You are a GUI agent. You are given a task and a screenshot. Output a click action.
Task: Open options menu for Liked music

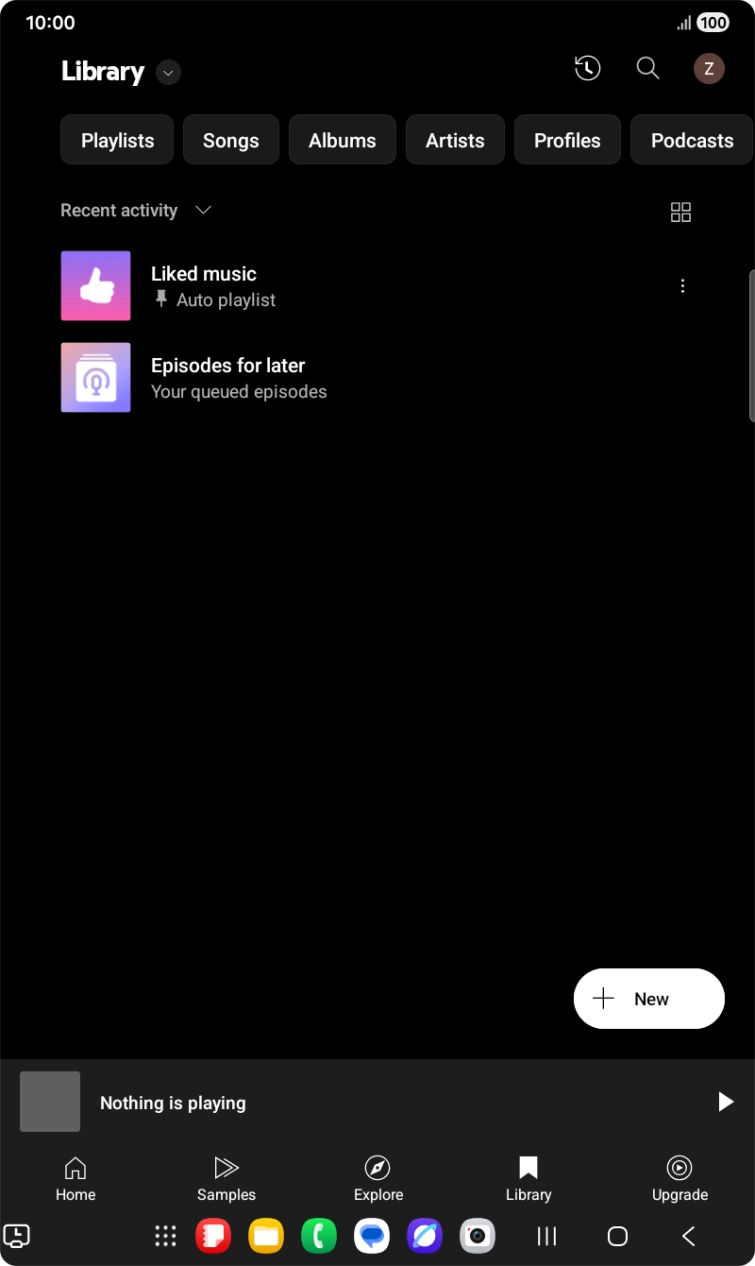tap(683, 285)
